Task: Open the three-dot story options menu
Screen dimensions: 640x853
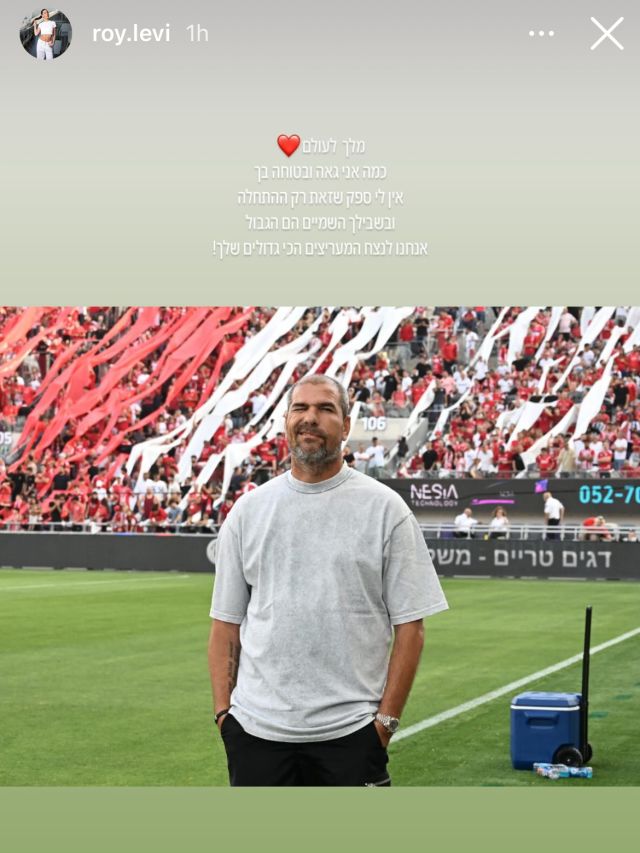Action: pyautogui.click(x=541, y=34)
